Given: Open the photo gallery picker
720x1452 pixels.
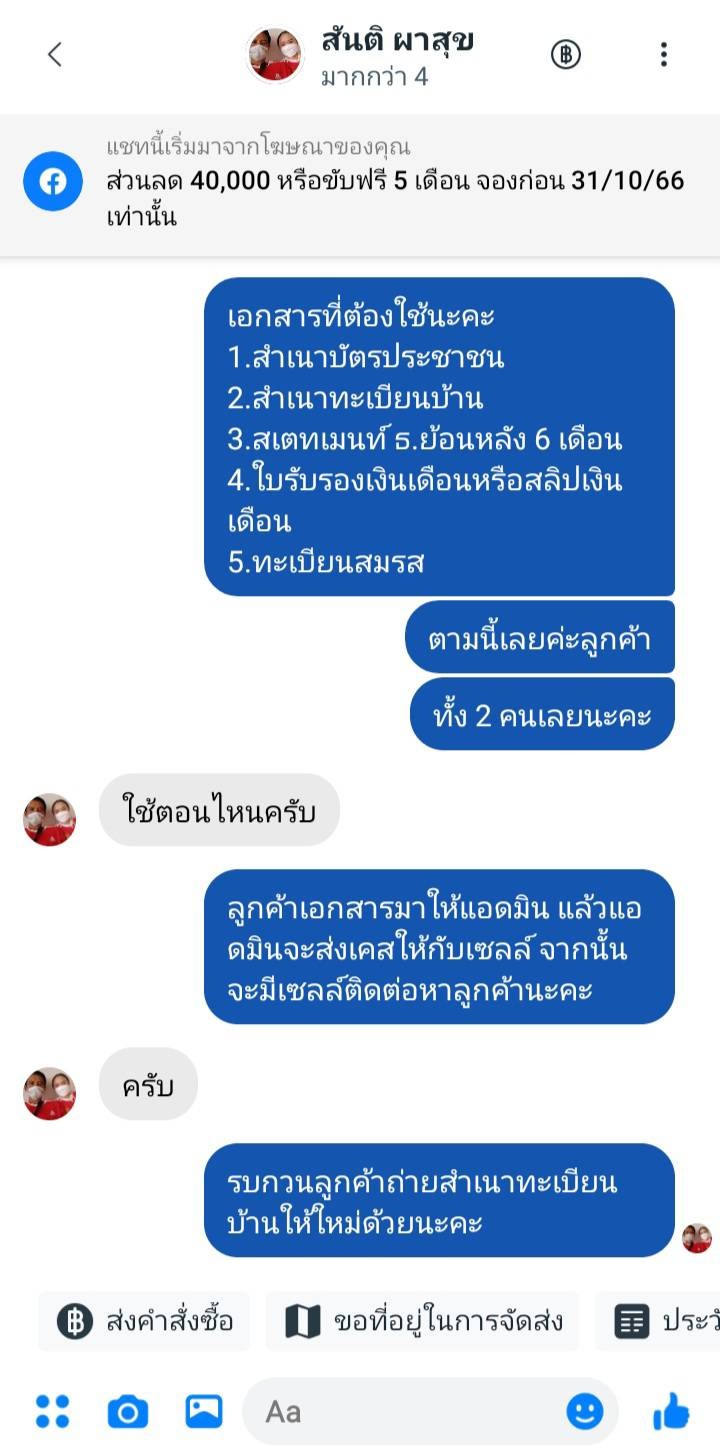Looking at the screenshot, I should (x=204, y=1411).
